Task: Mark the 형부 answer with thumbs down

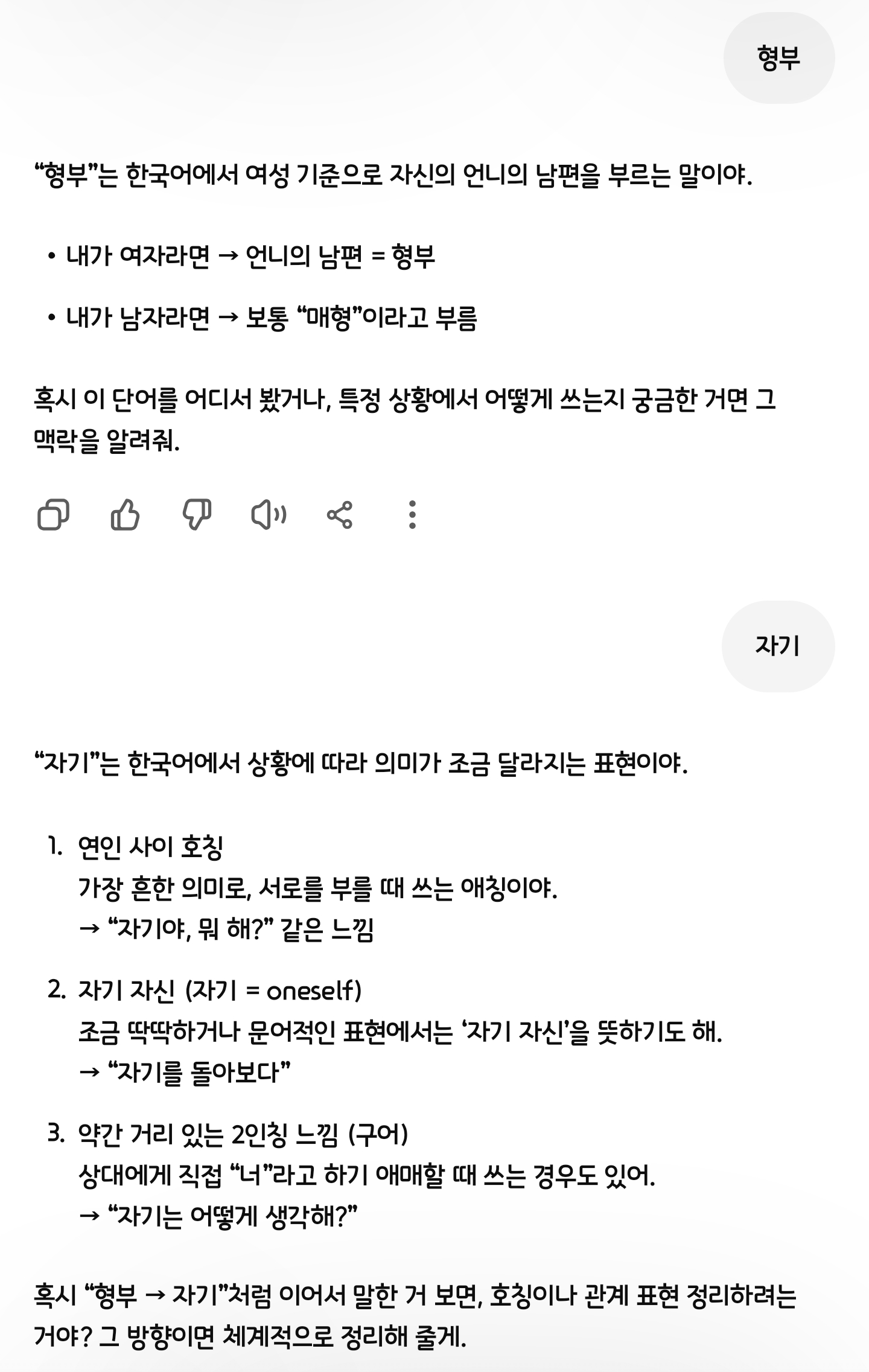Action: pyautogui.click(x=197, y=515)
